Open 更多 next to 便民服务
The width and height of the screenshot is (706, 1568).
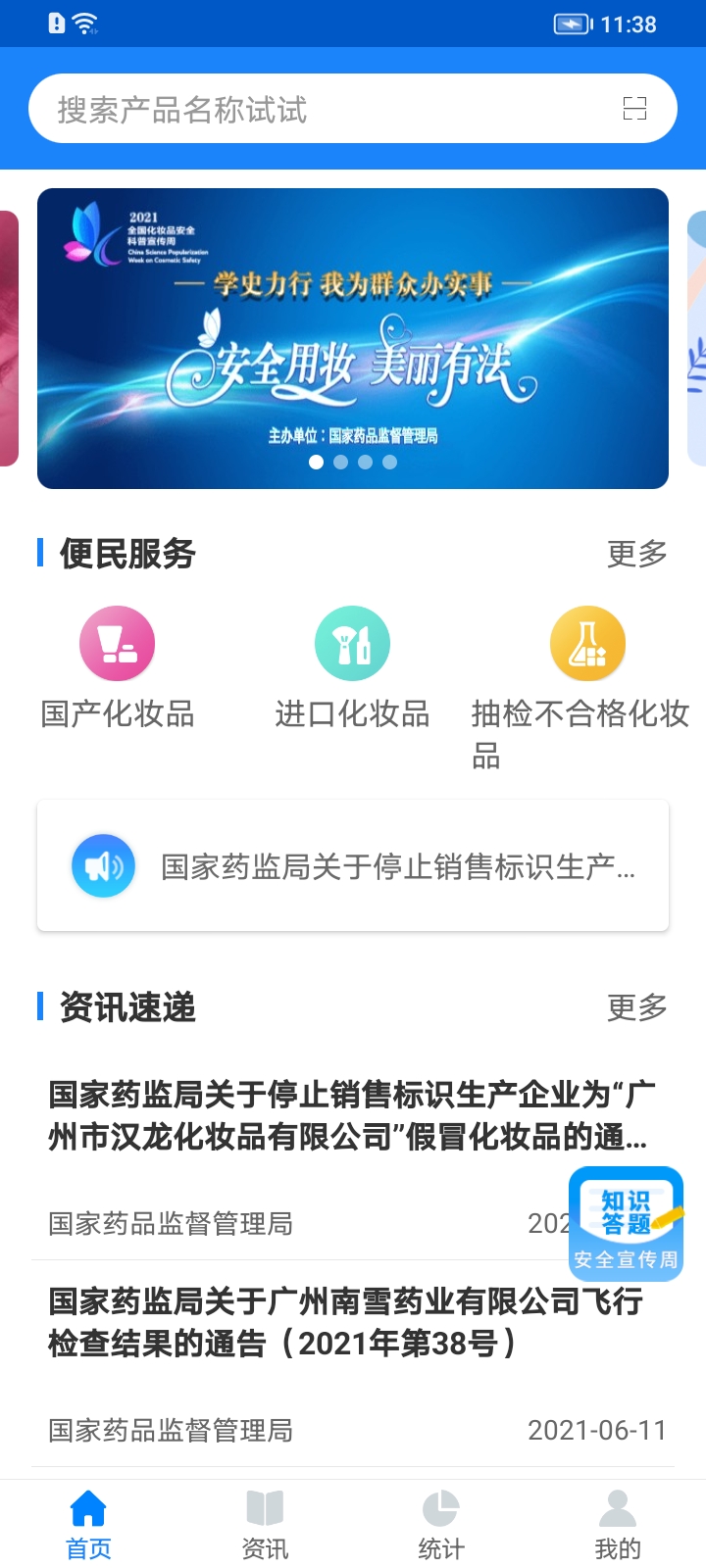[636, 555]
